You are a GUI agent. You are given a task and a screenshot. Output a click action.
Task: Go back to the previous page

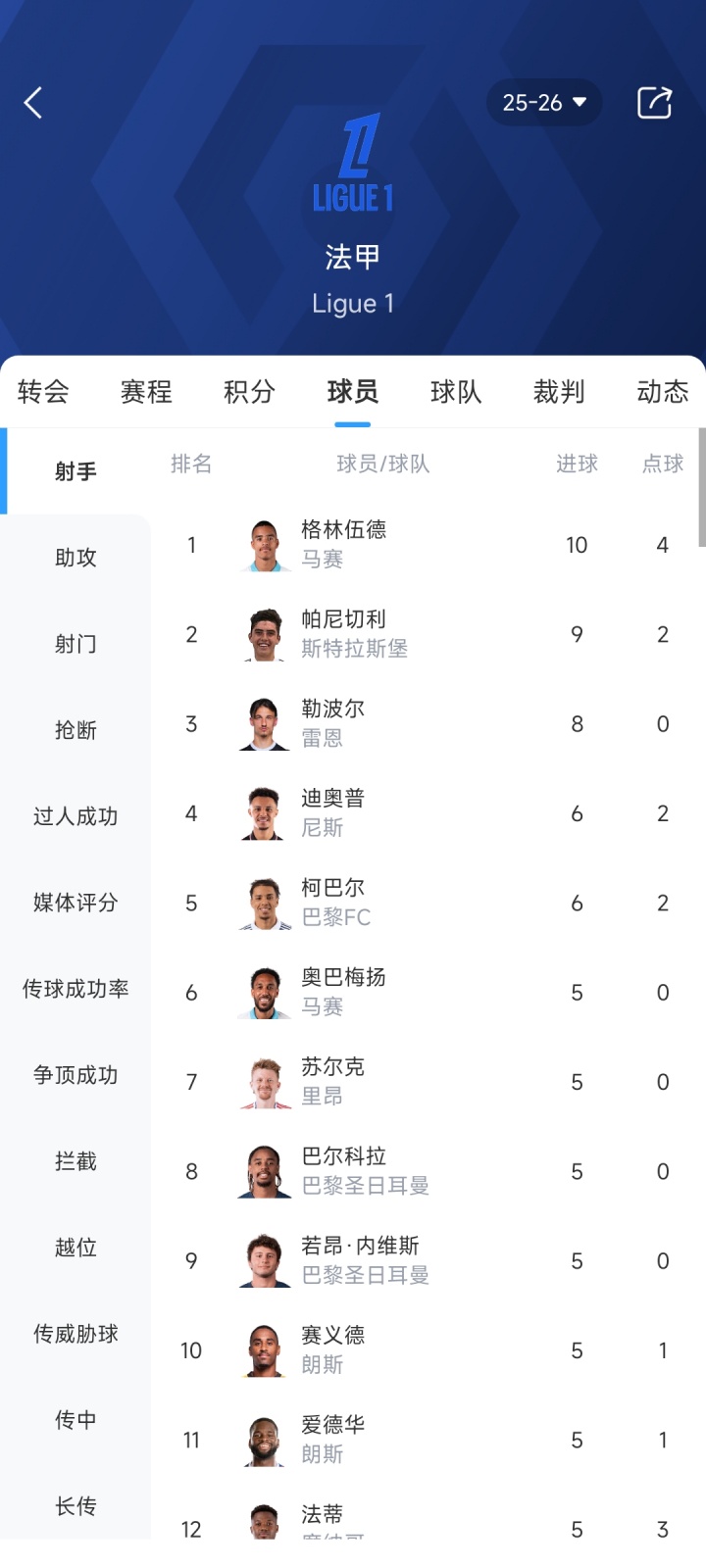point(33,103)
